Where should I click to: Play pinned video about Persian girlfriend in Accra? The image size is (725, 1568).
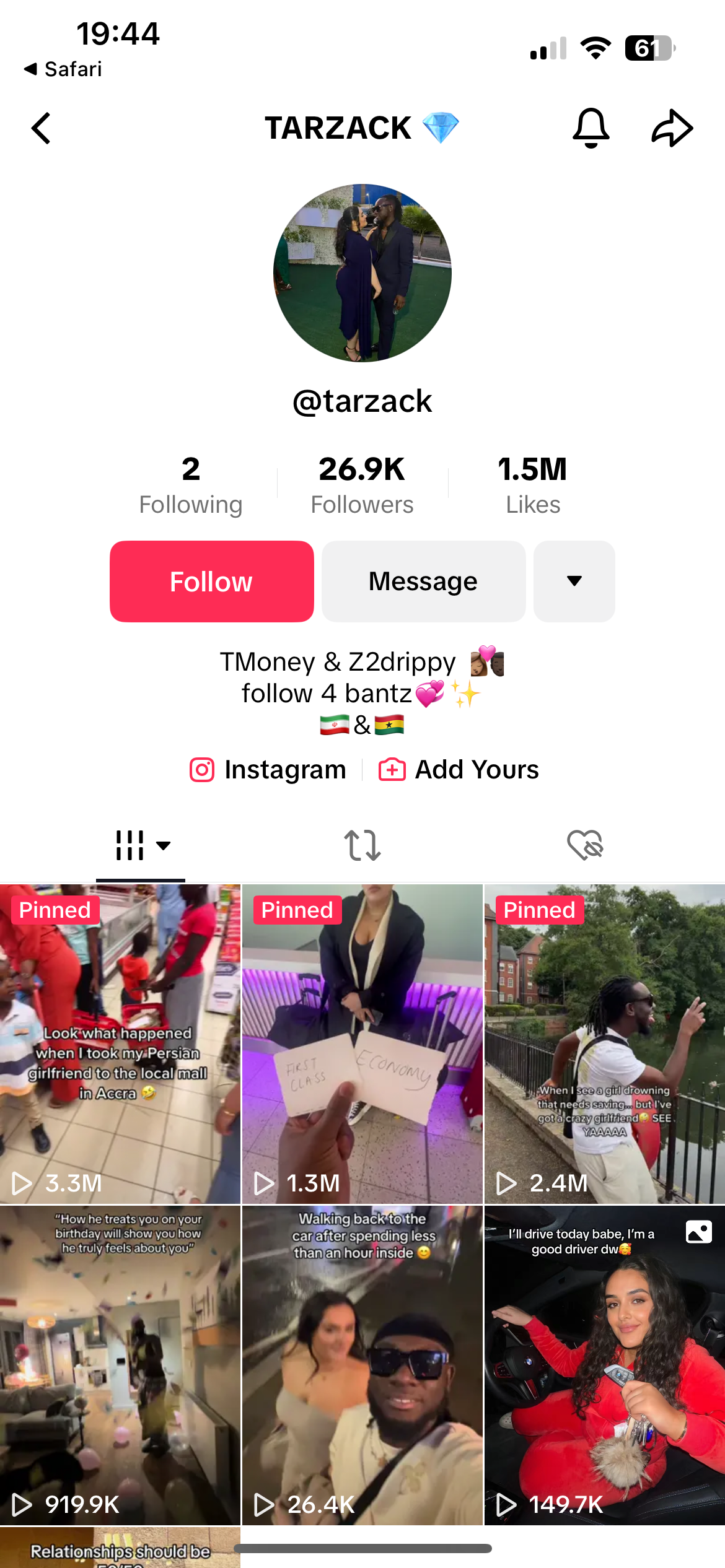click(x=120, y=1043)
